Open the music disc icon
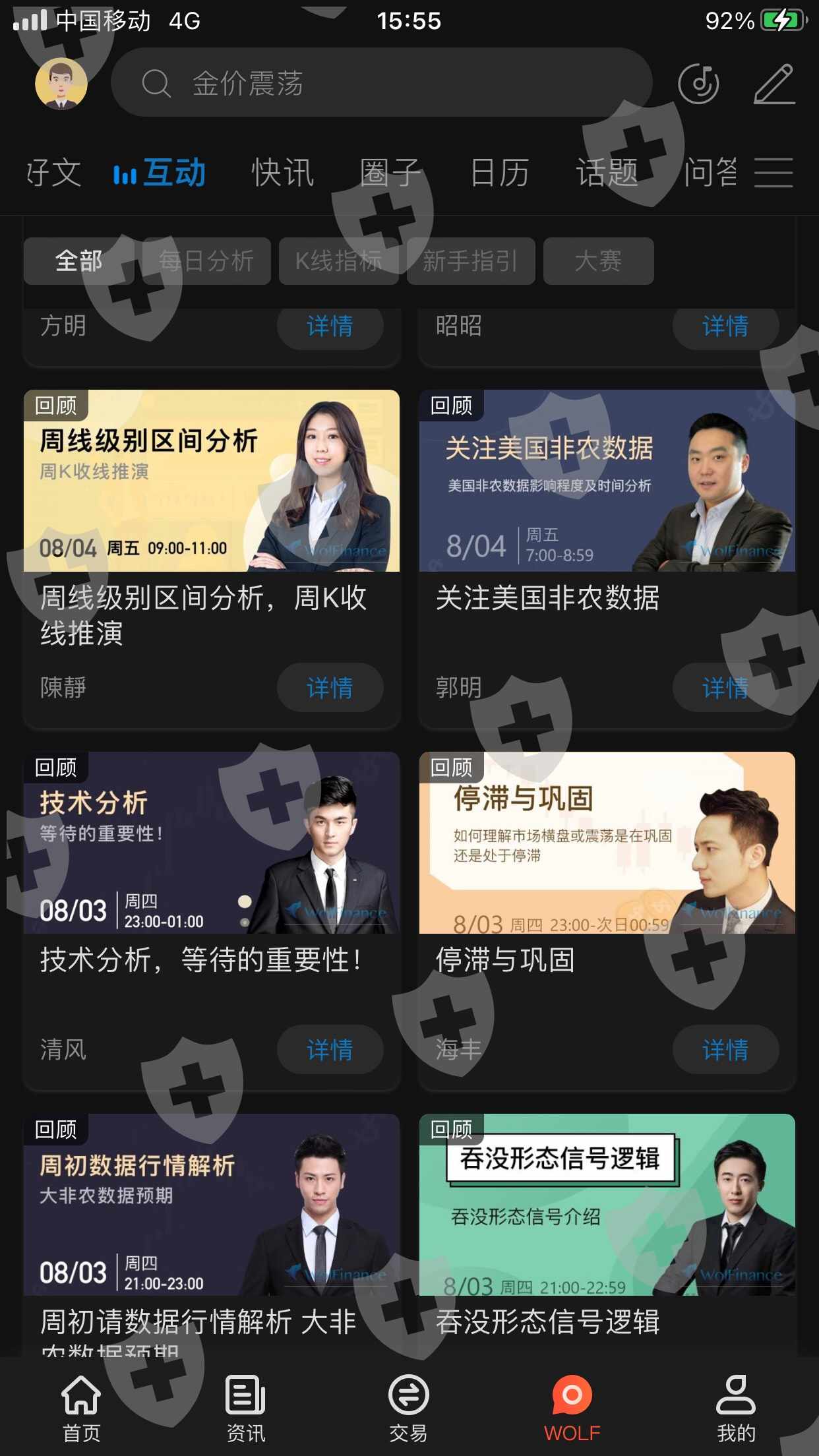 coord(698,84)
